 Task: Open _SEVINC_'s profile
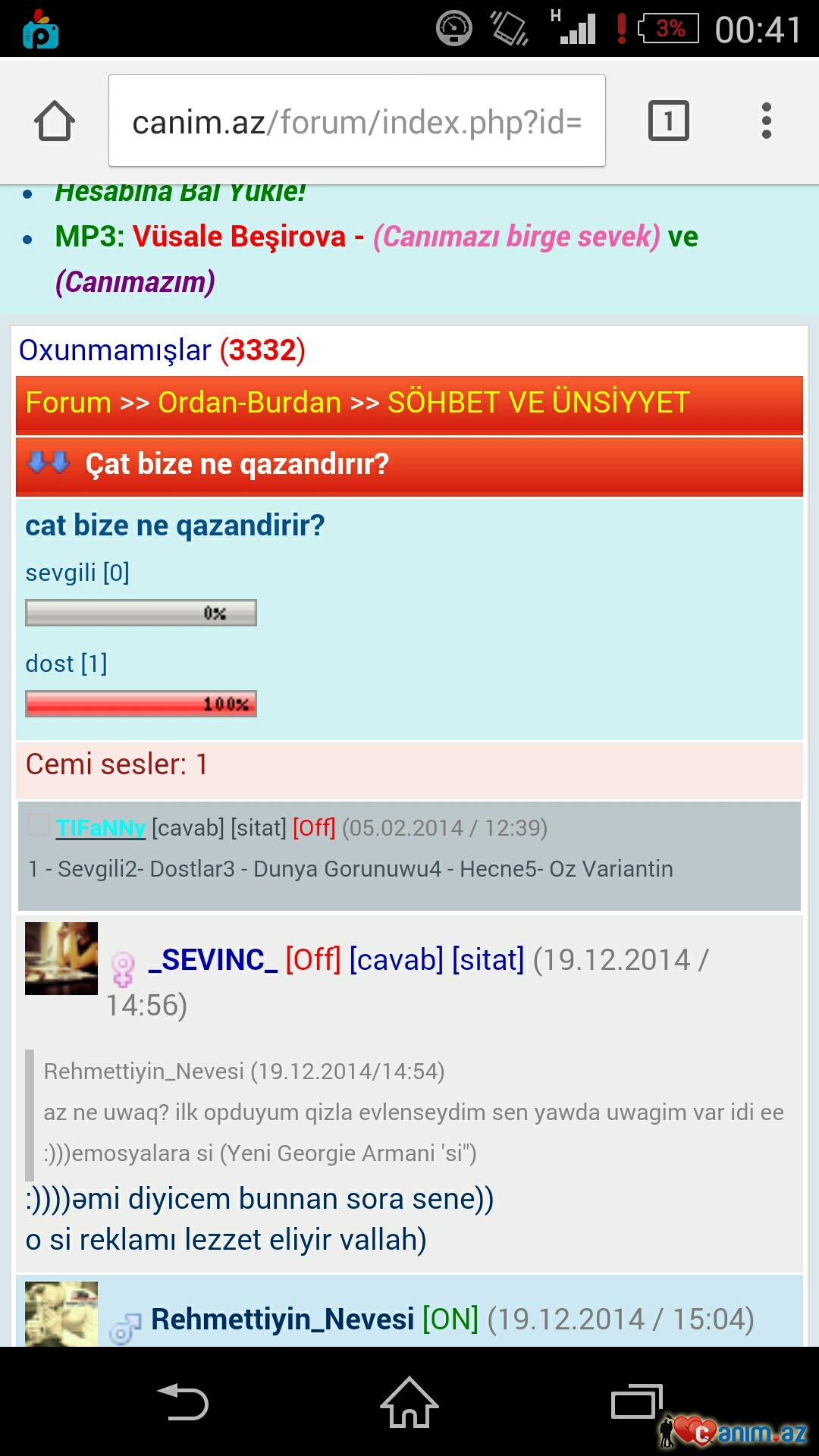pos(213,960)
